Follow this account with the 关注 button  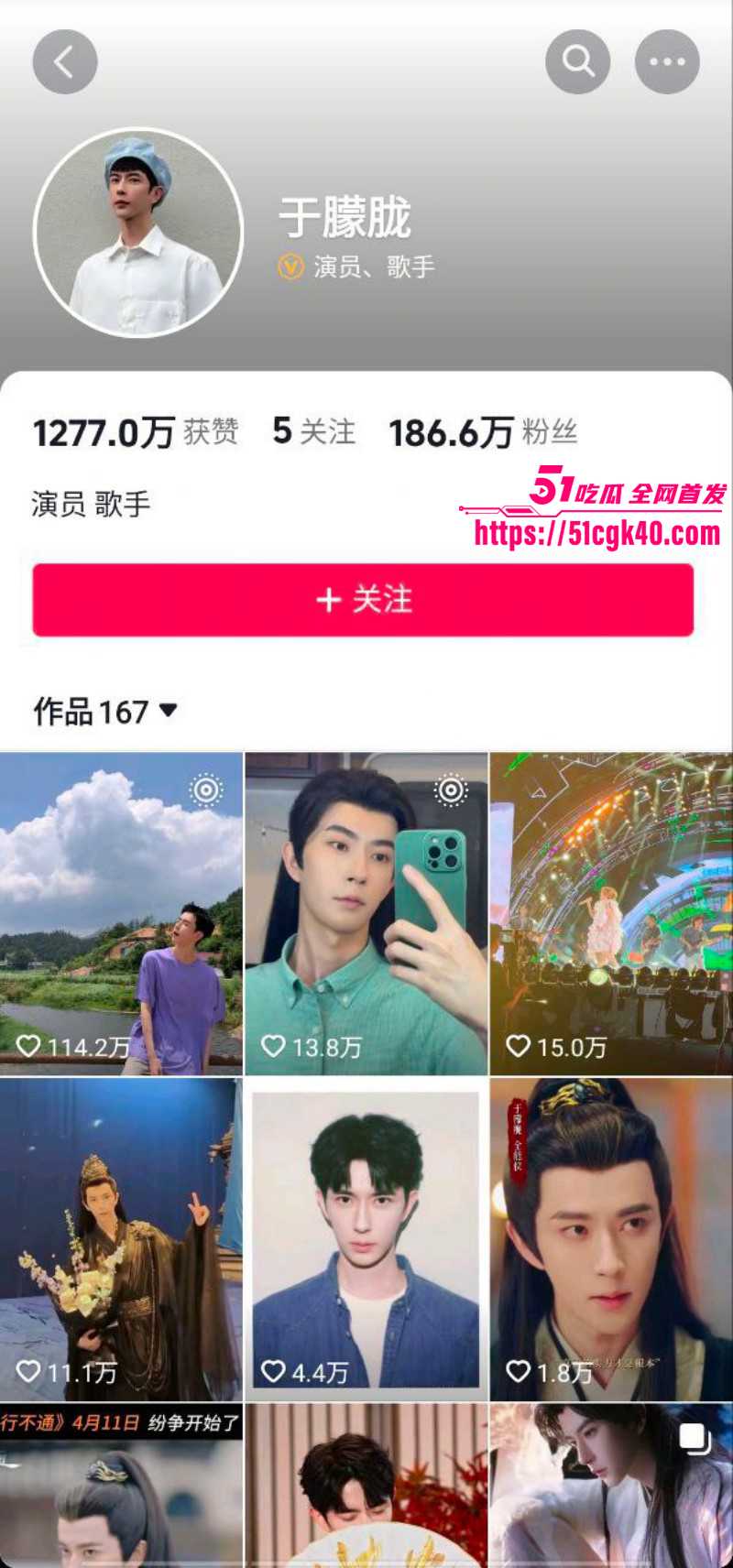coord(363,600)
